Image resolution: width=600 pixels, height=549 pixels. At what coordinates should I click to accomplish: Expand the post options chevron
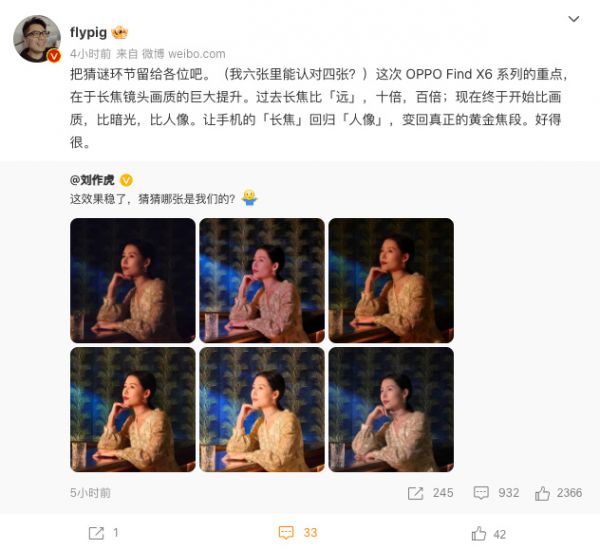[573, 19]
